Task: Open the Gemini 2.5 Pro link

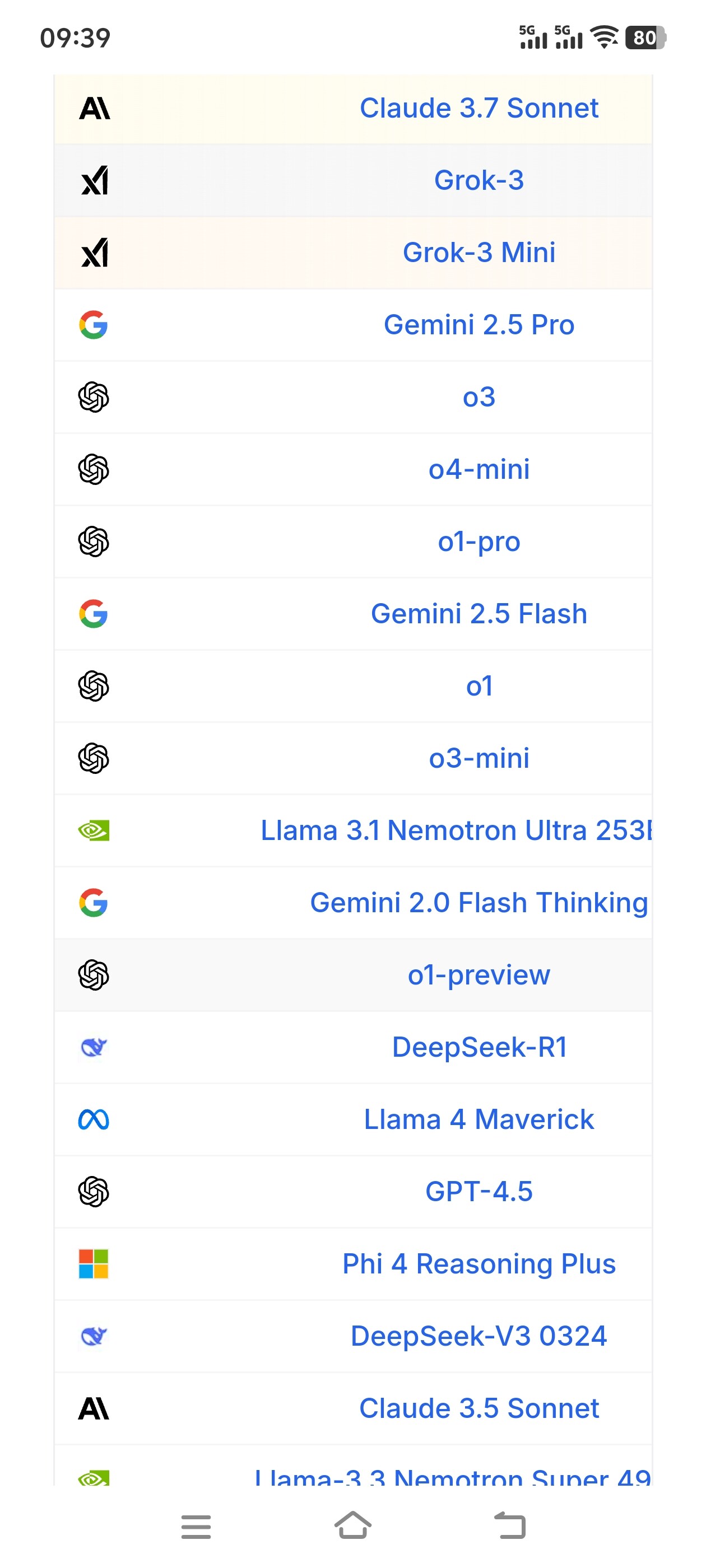Action: pyautogui.click(x=479, y=325)
